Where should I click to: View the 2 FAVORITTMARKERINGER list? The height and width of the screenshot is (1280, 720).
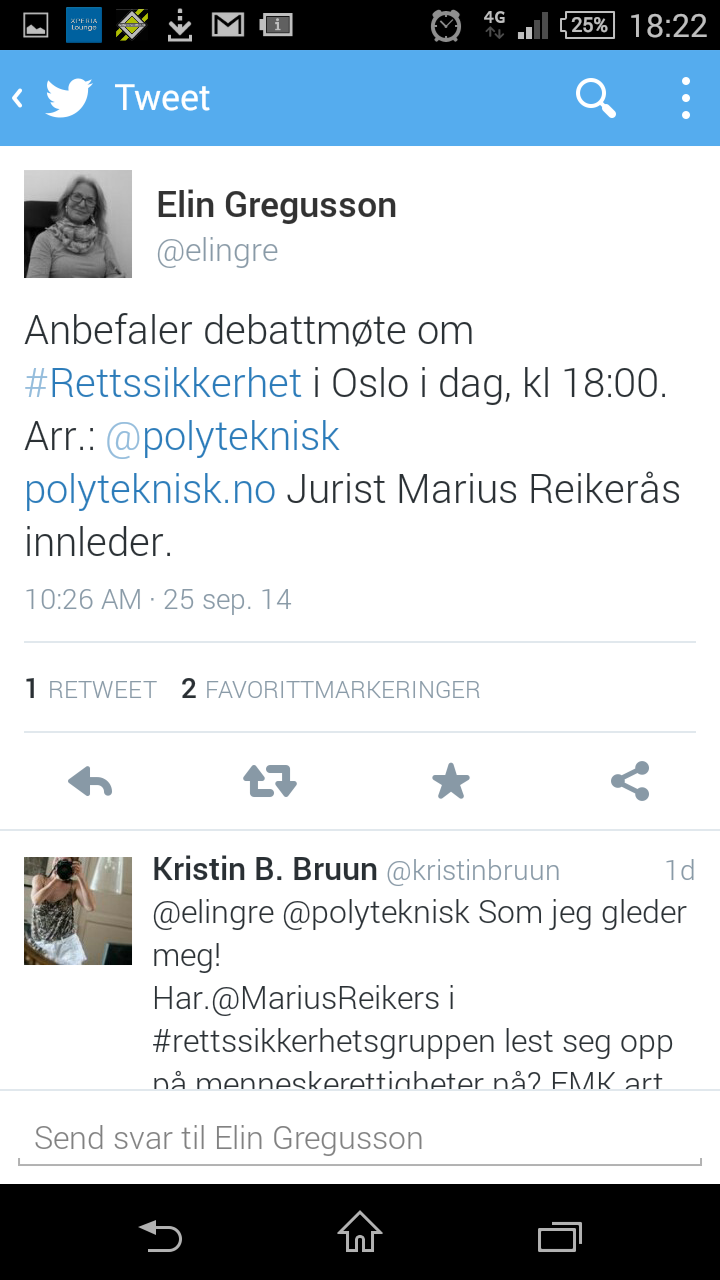[330, 689]
